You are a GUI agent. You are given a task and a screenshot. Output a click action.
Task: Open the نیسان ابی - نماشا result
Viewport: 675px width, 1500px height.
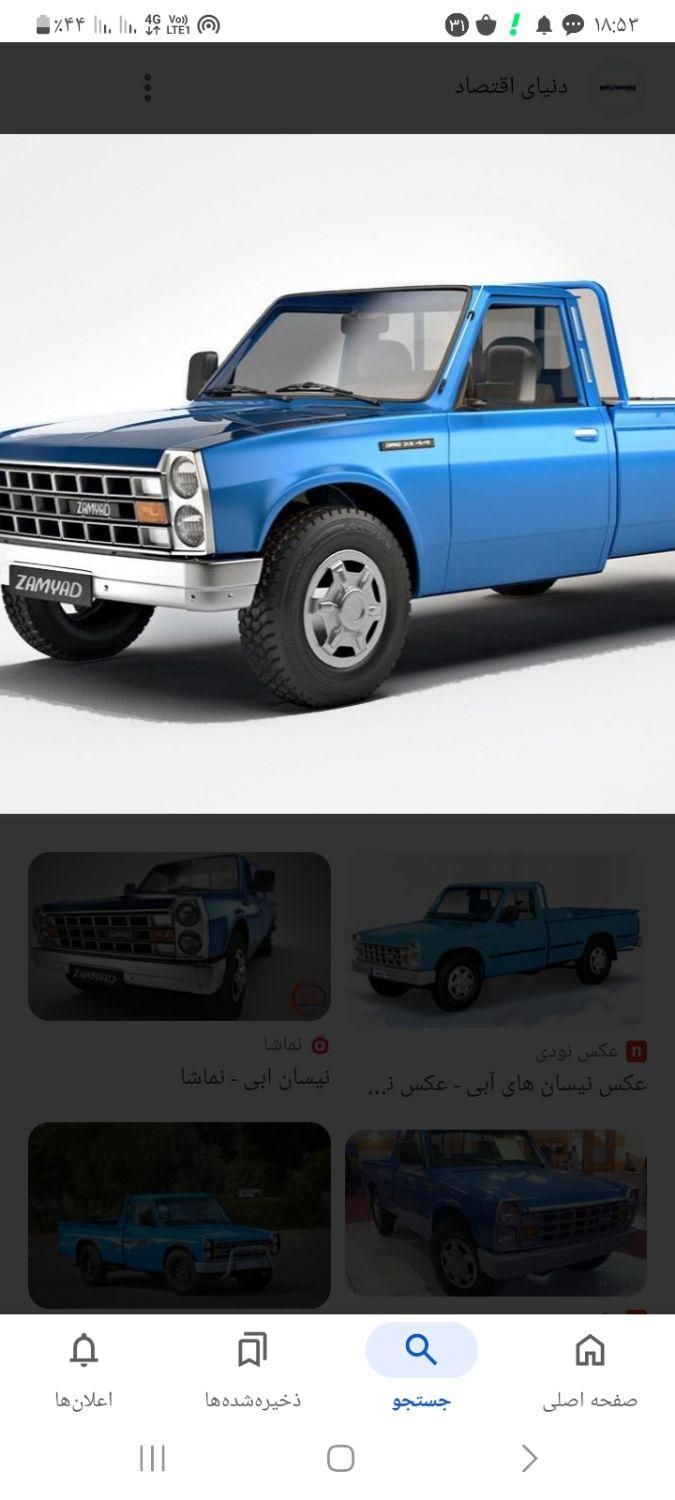click(179, 936)
